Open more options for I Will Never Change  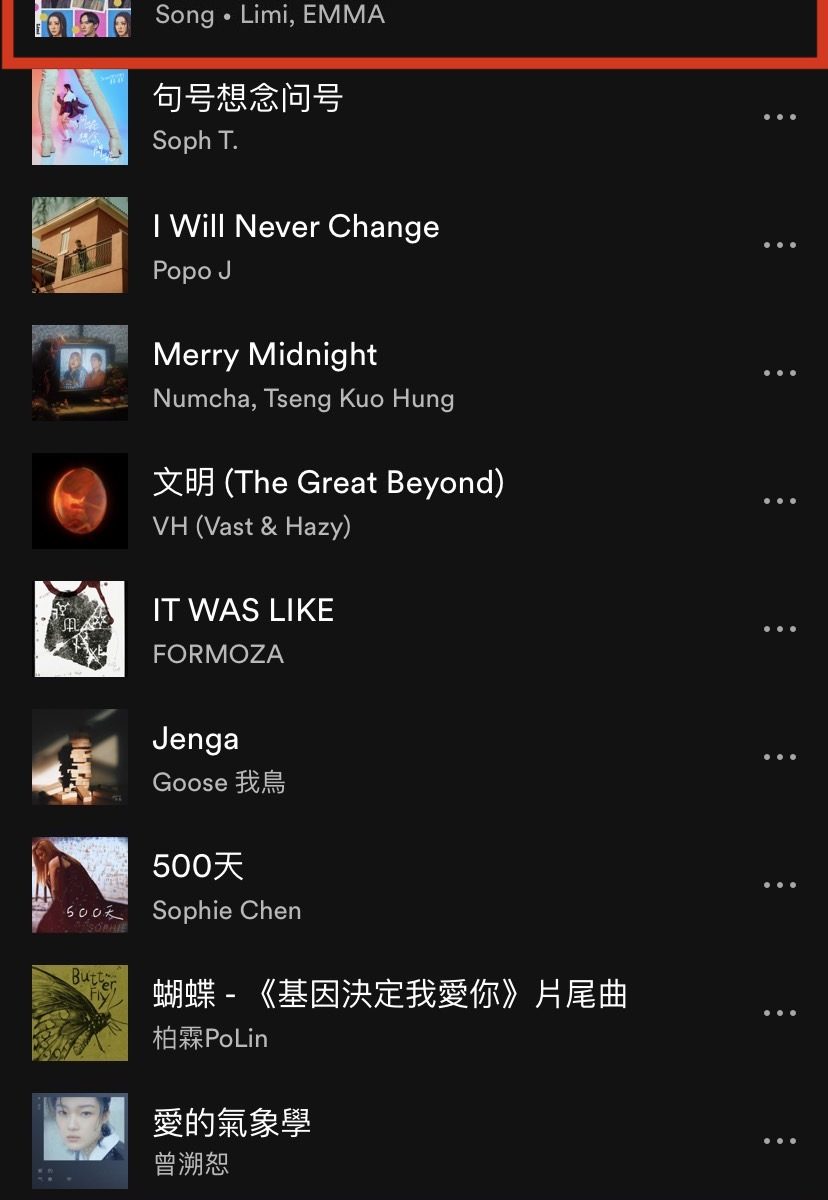click(x=779, y=245)
